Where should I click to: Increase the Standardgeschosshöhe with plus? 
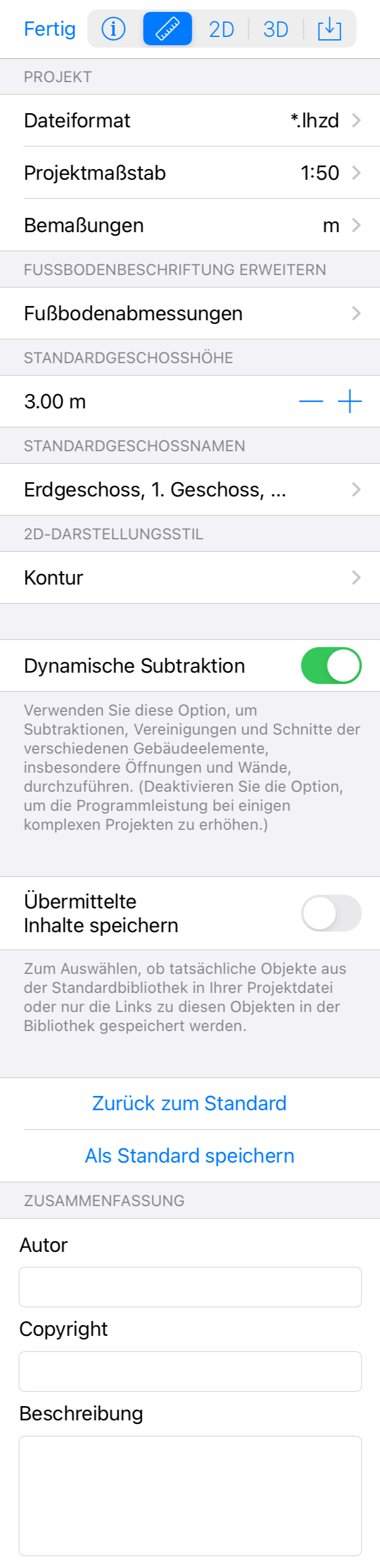click(x=350, y=402)
